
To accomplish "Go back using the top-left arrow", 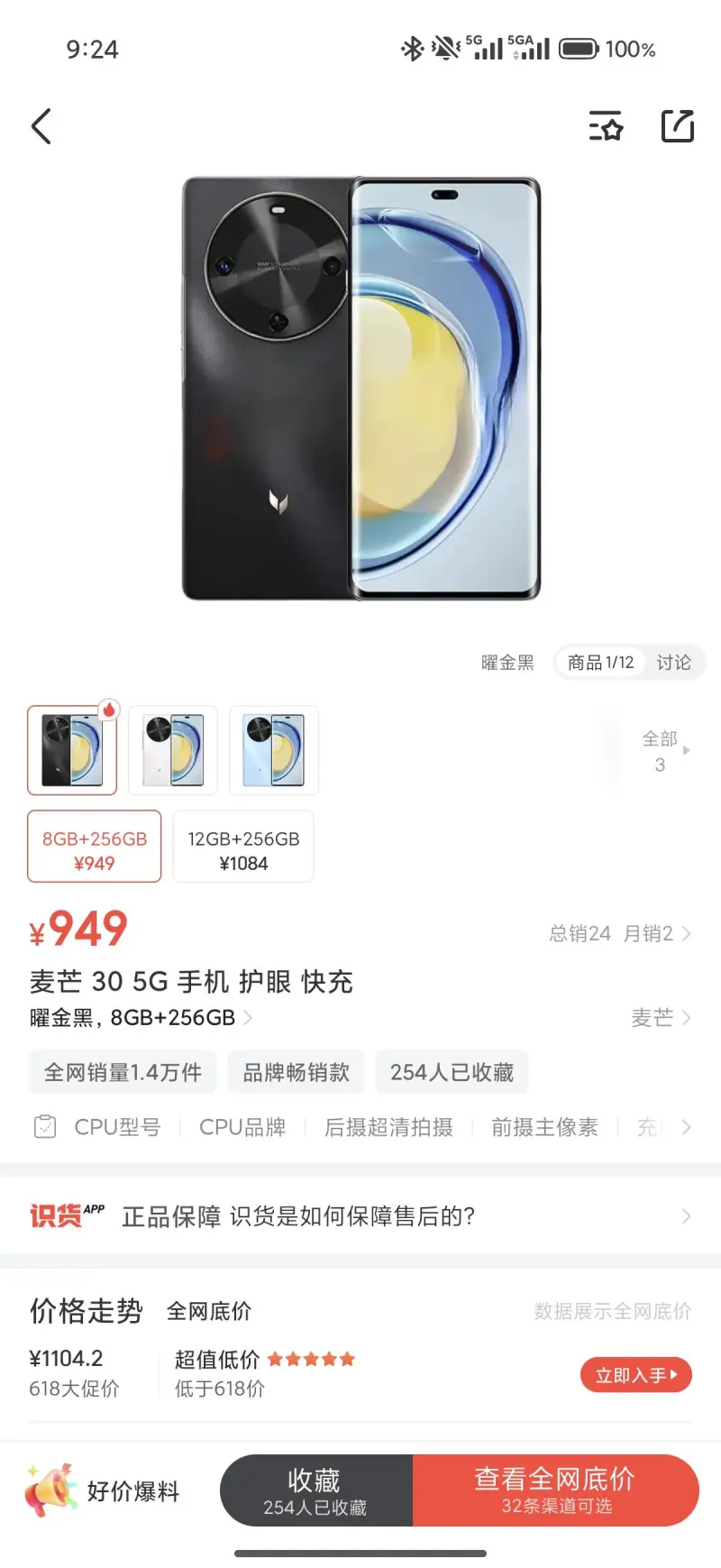I will point(41,126).
